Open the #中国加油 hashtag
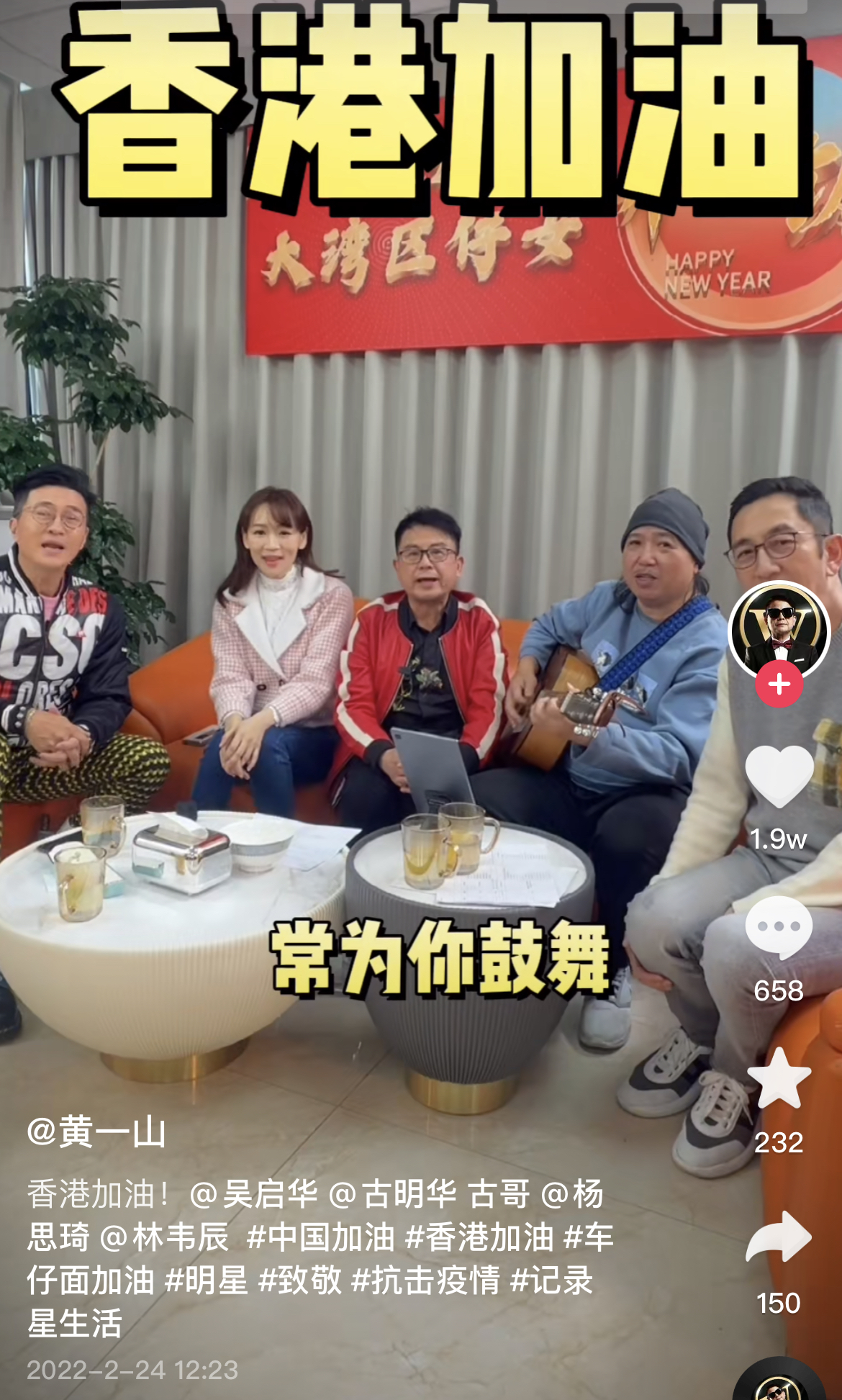 coord(320,1238)
